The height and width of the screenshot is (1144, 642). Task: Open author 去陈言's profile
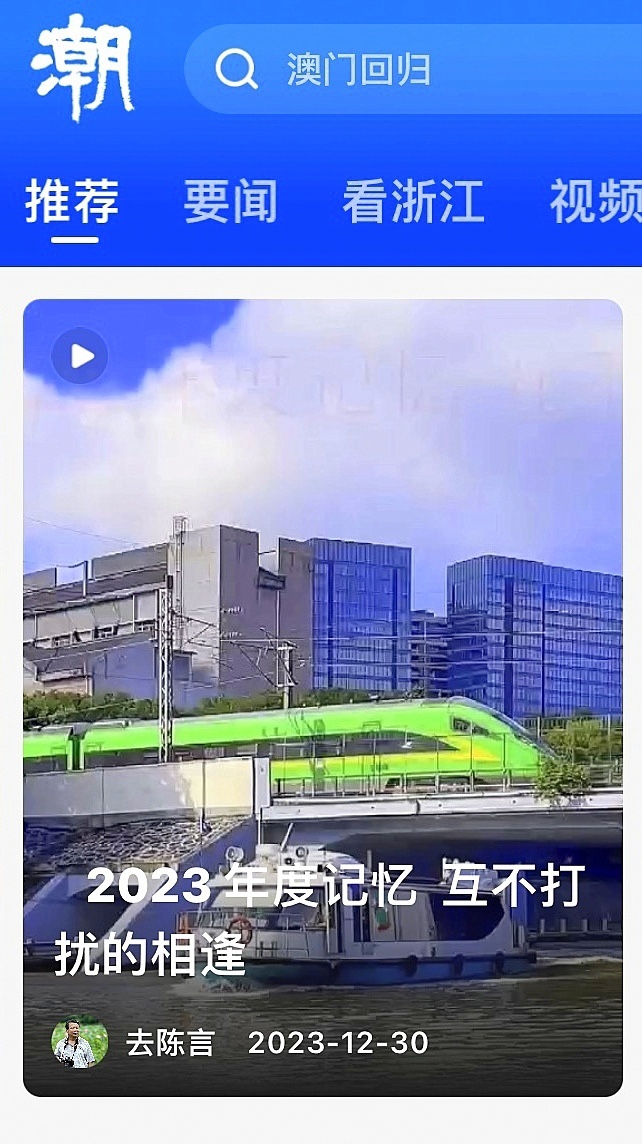point(80,1043)
